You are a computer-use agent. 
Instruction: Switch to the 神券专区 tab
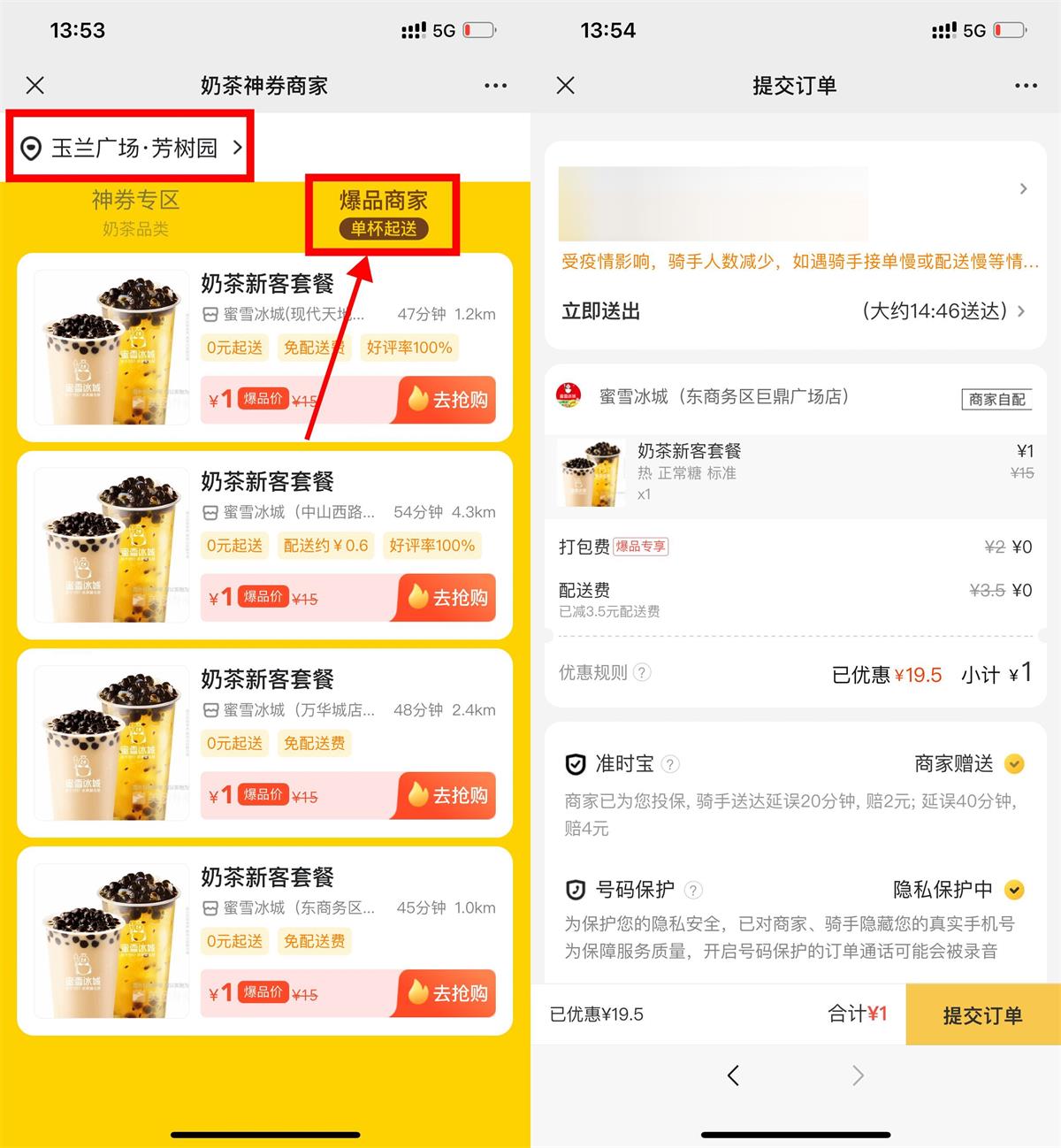tap(135, 201)
